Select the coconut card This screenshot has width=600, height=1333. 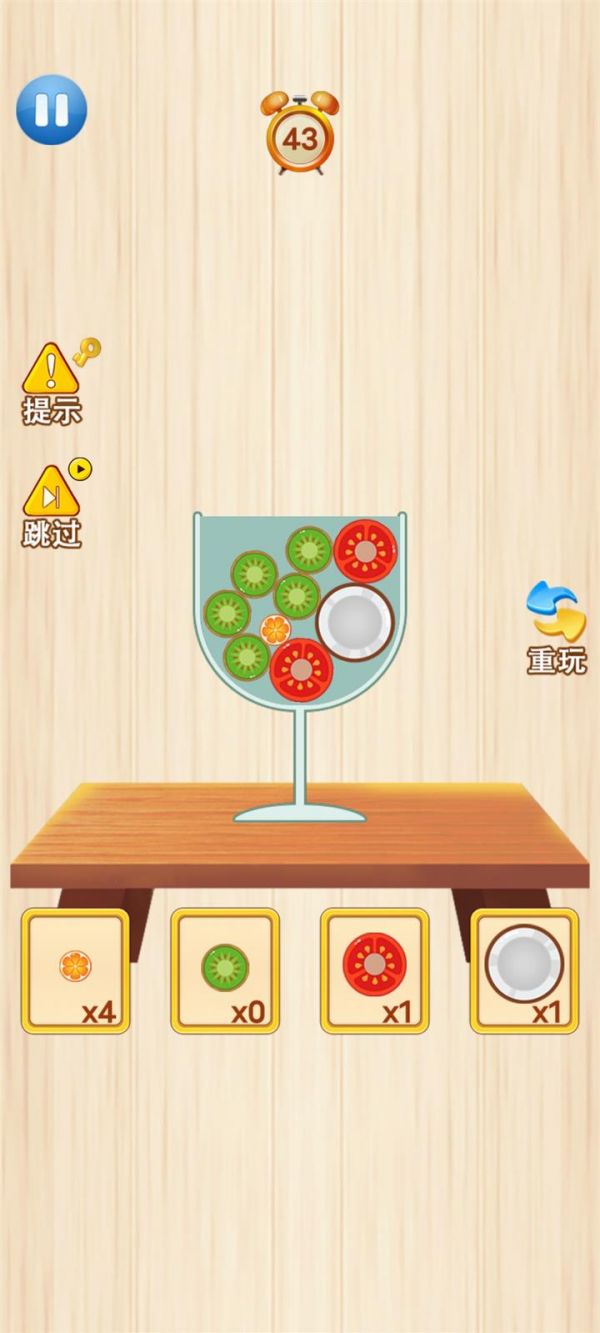524,970
